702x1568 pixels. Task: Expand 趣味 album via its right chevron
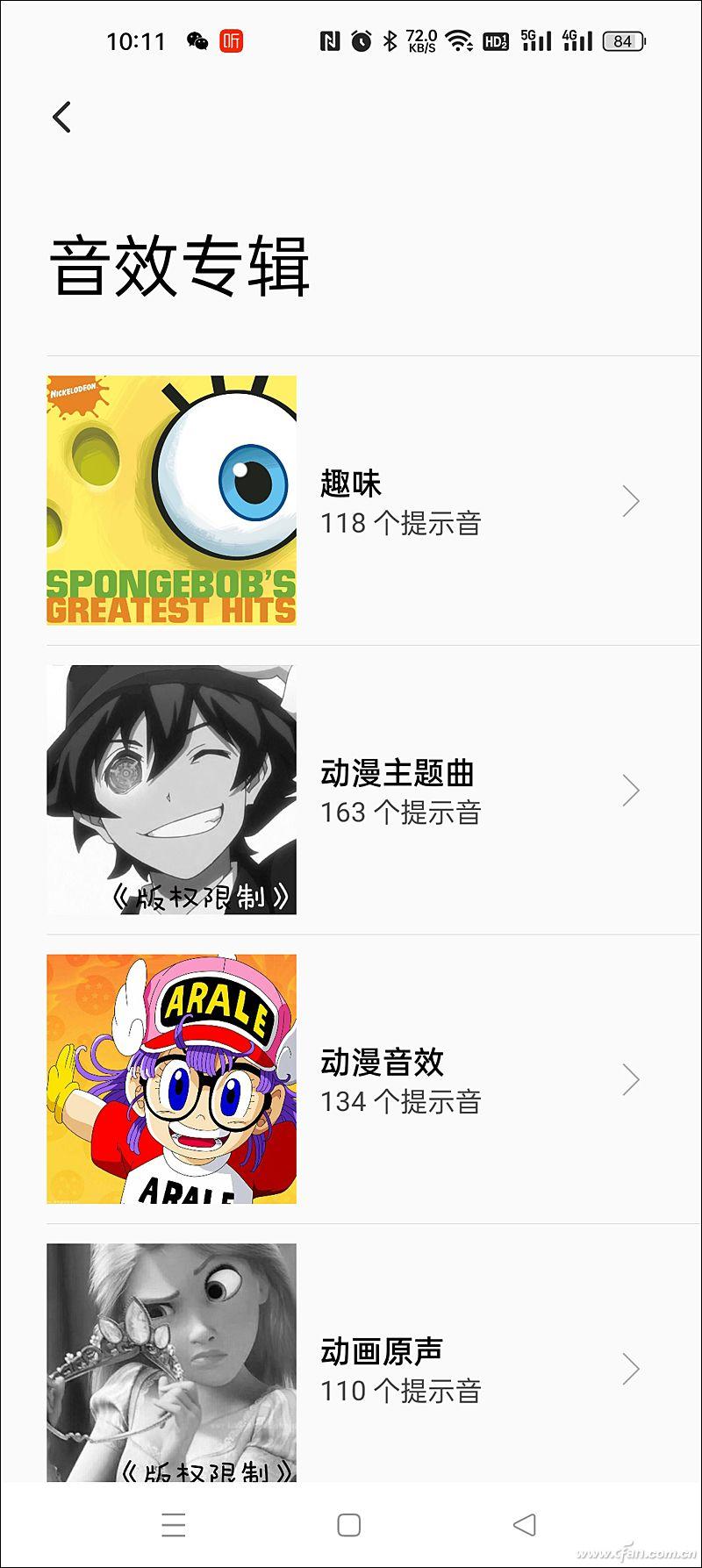(630, 499)
